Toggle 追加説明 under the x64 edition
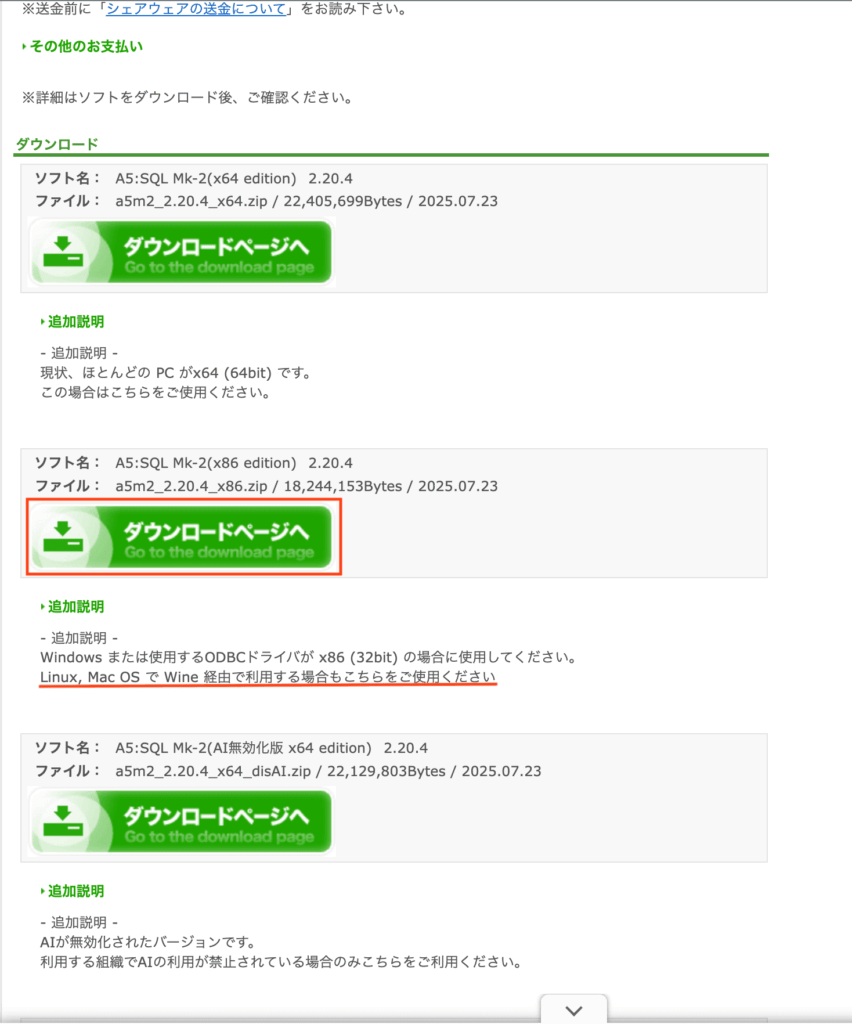The height and width of the screenshot is (1024, 852). point(75,322)
